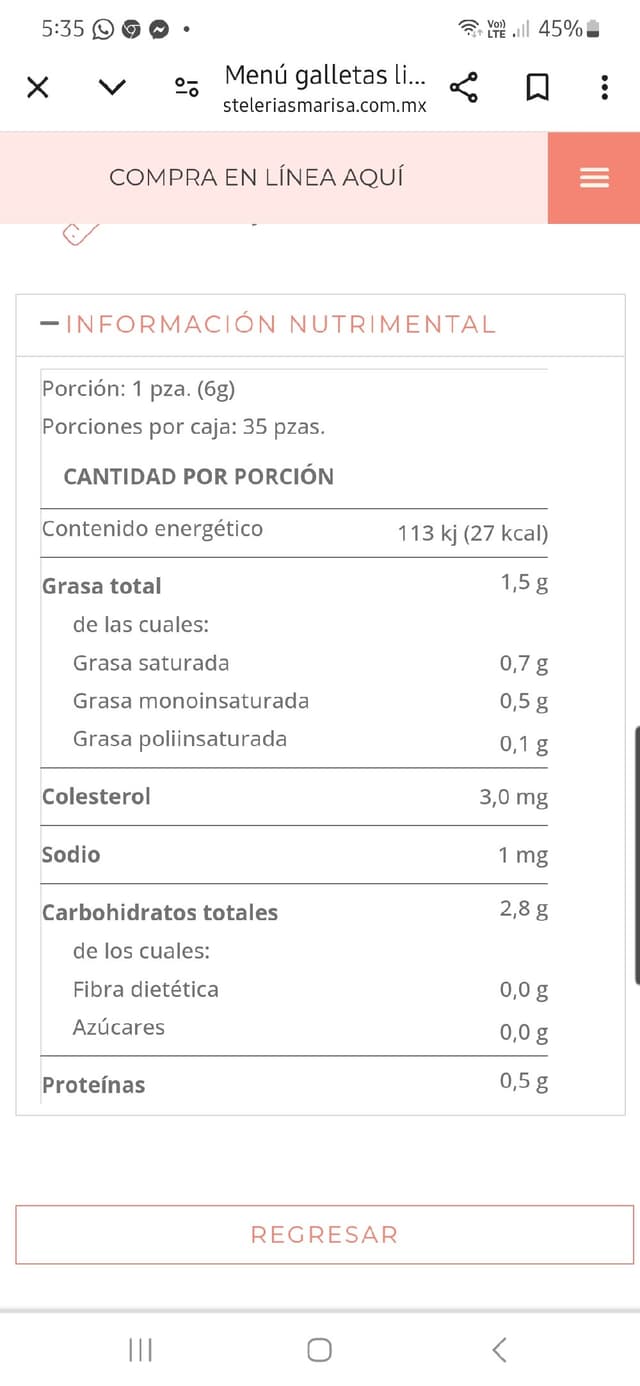Open the site hamburger menu
640x1386 pixels.
point(594,178)
